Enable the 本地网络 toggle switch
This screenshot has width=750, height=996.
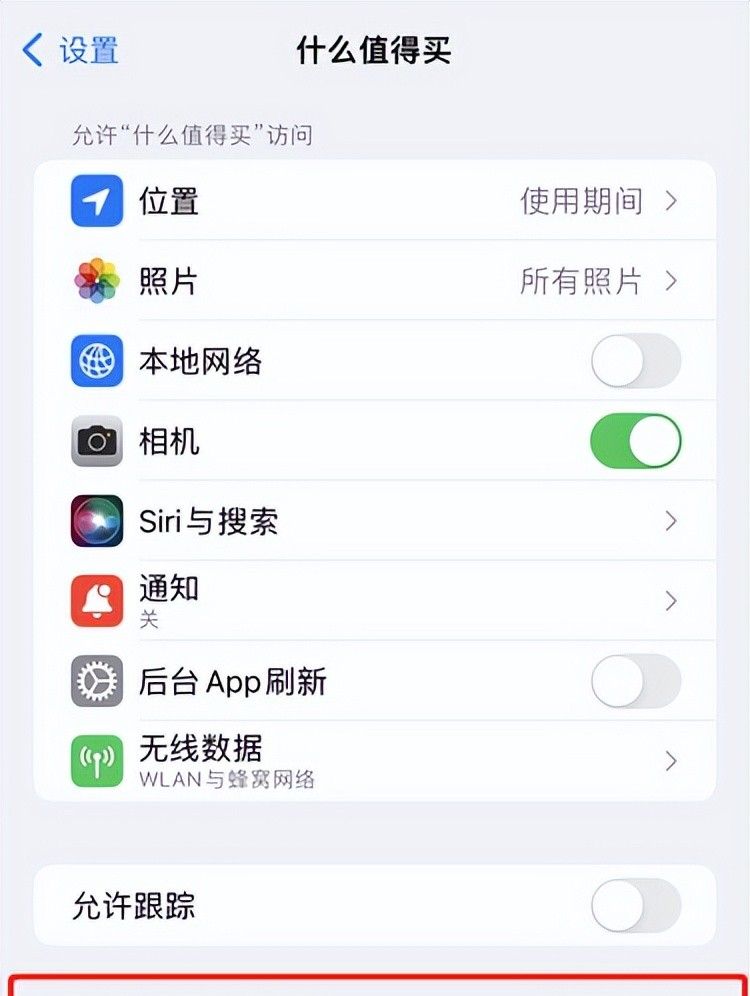coord(637,361)
